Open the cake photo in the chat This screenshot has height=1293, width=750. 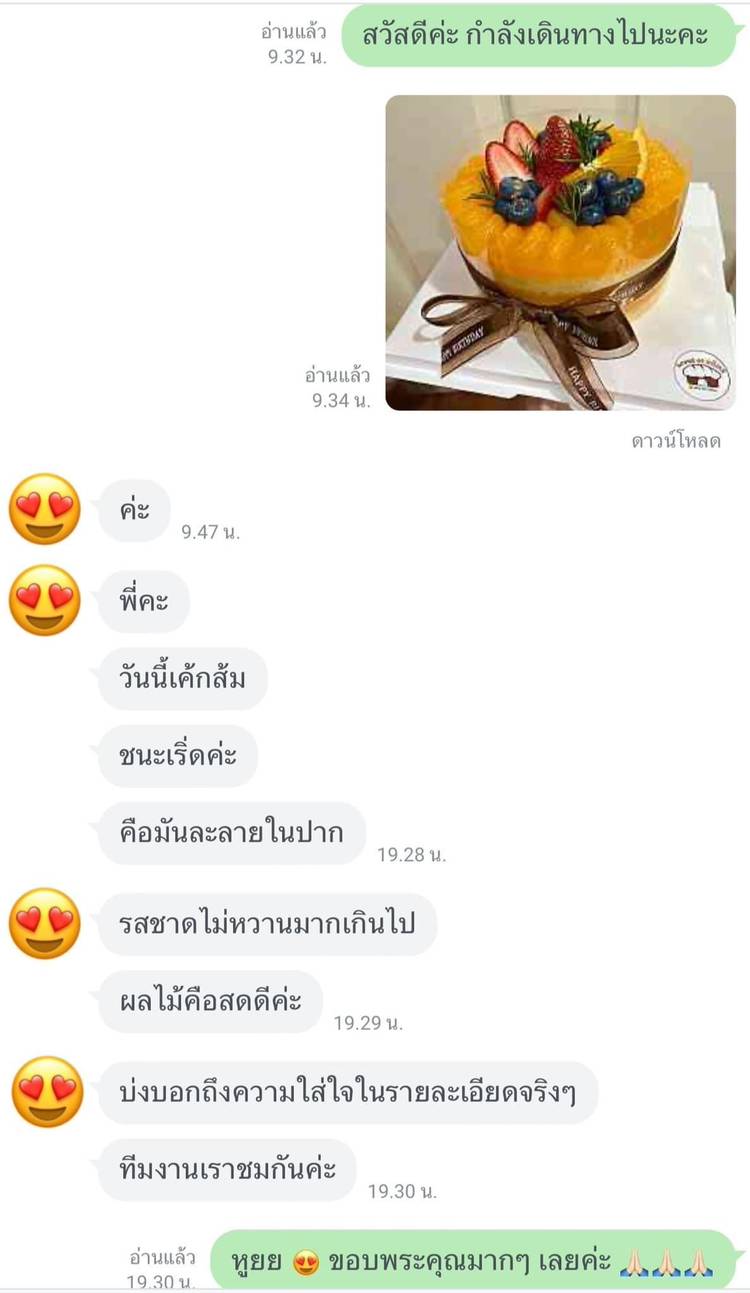[560, 252]
